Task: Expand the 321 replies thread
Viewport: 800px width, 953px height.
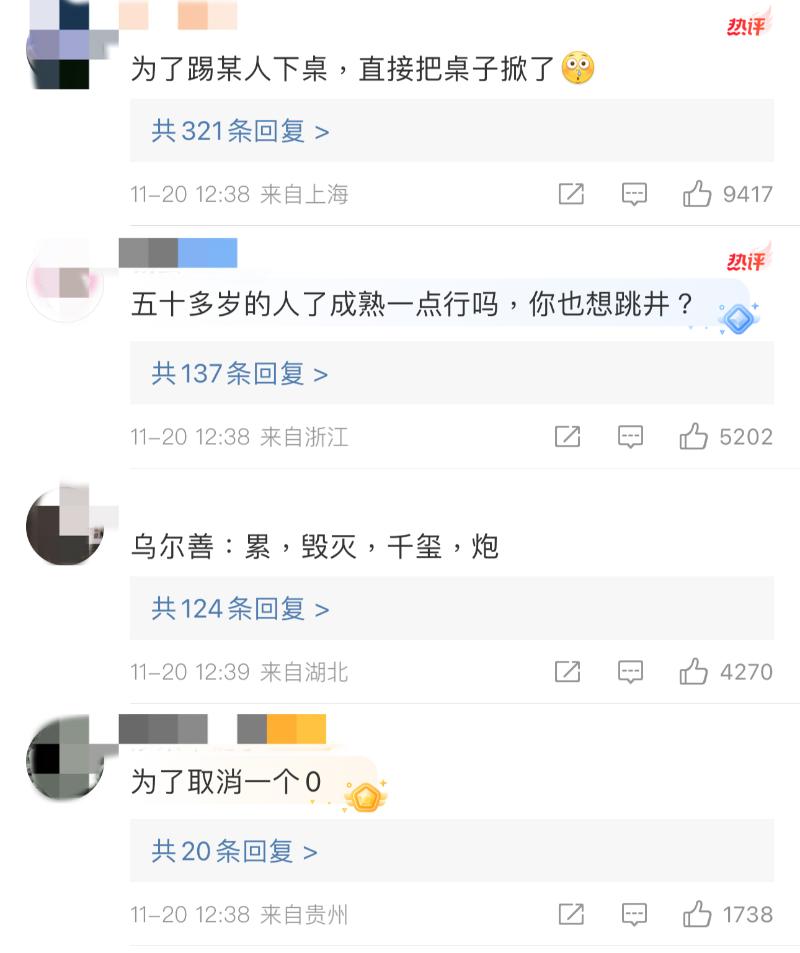Action: [x=240, y=131]
